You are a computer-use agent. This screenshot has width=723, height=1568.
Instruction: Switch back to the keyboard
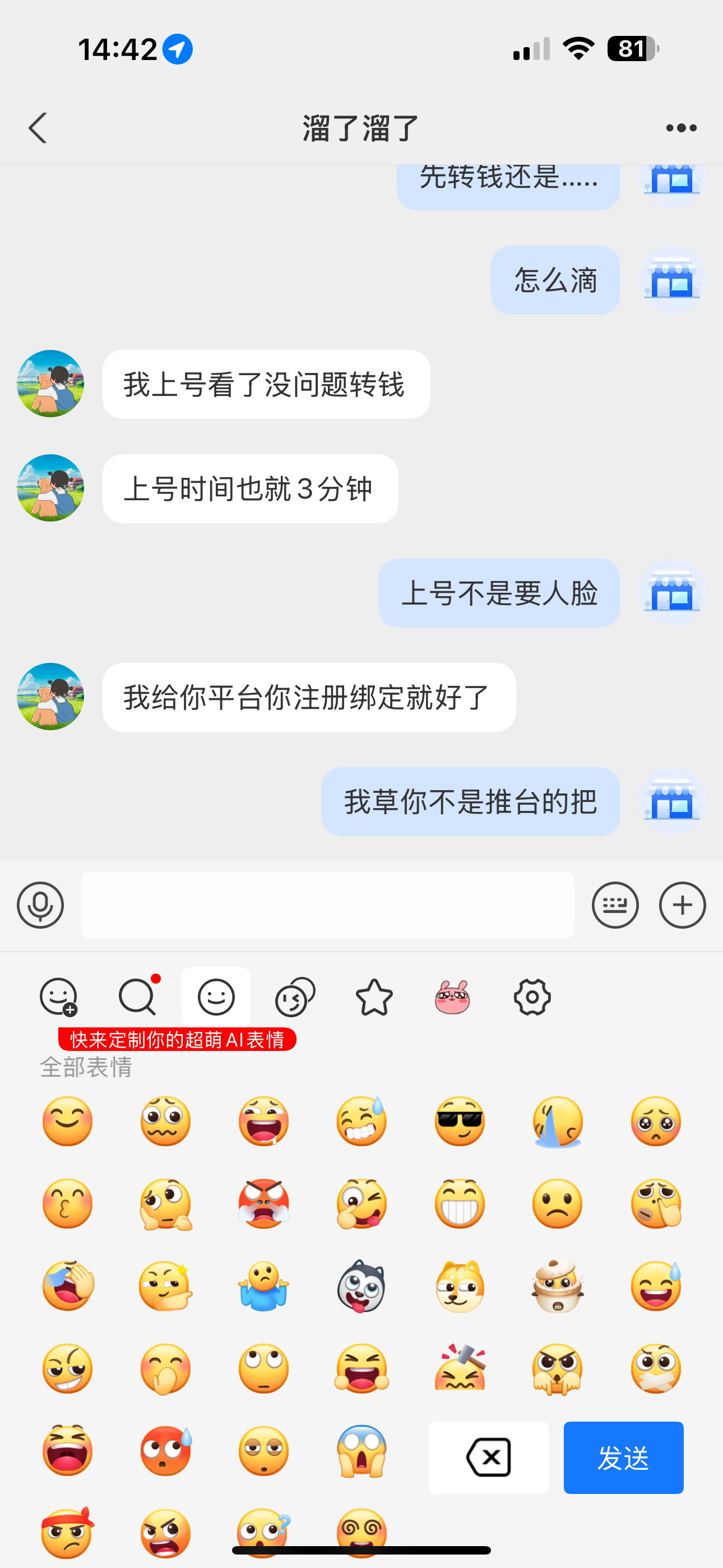click(x=615, y=905)
